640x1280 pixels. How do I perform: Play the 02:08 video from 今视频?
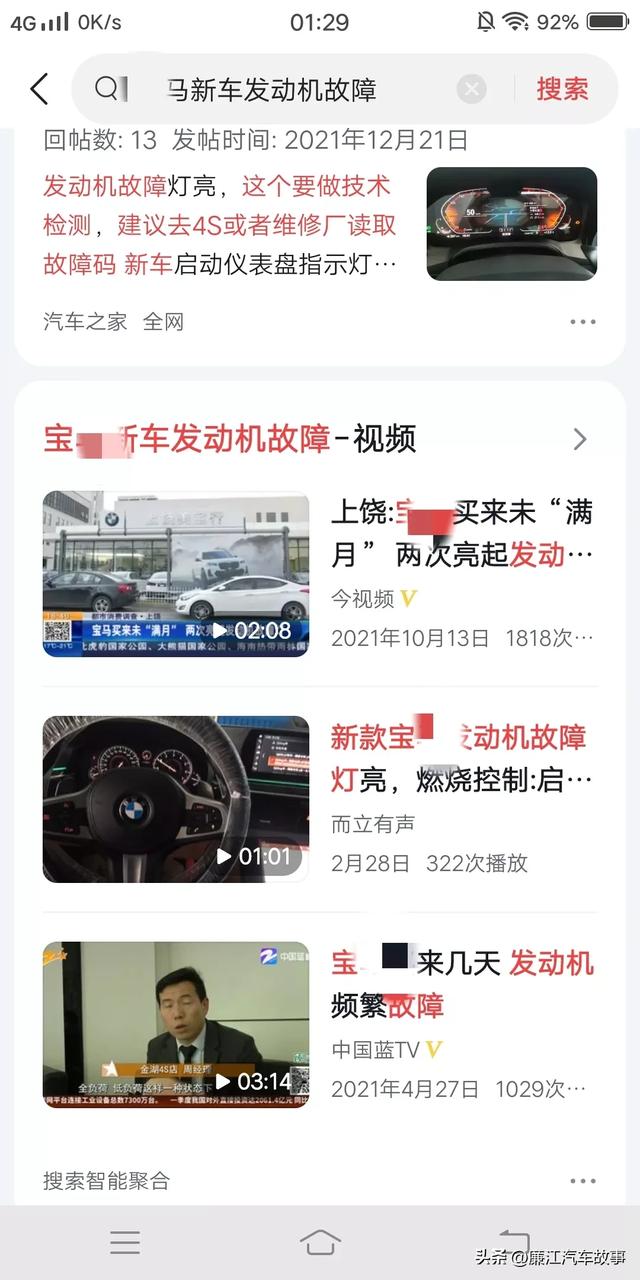[x=176, y=574]
